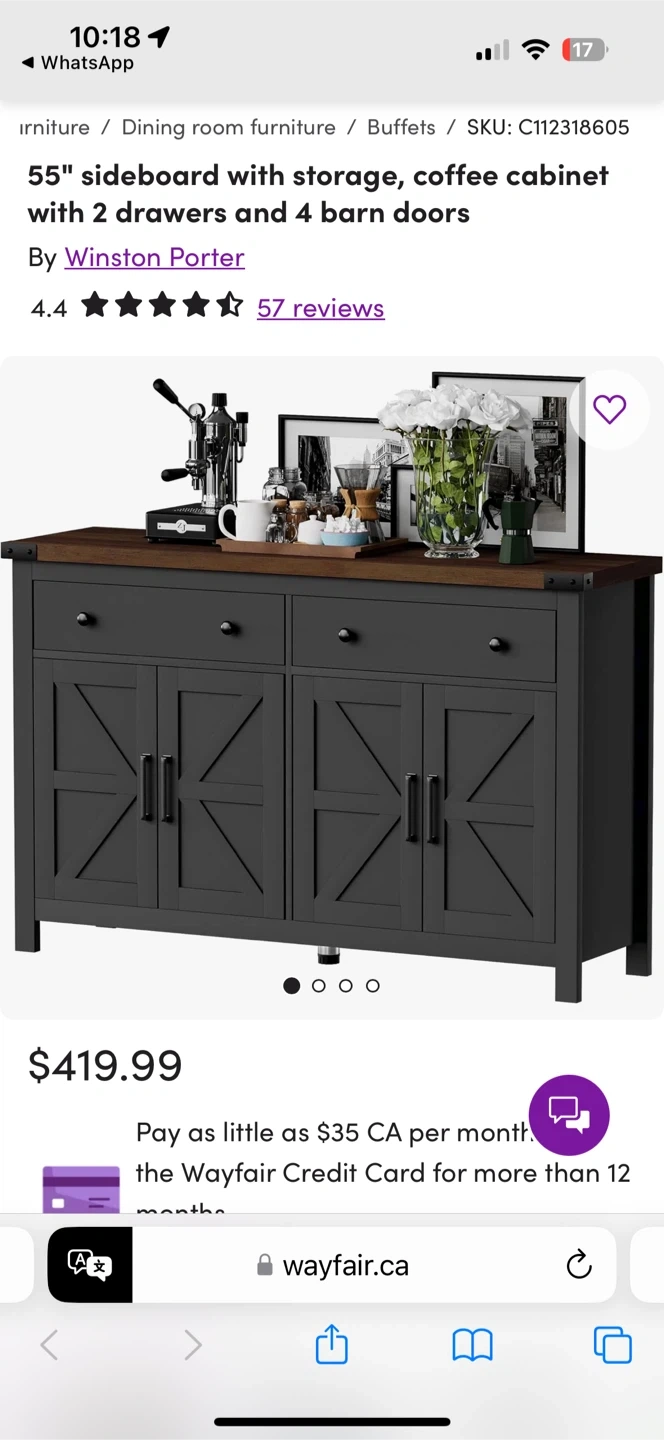664x1440 pixels.
Task: View the 57 reviews
Action: point(320,308)
